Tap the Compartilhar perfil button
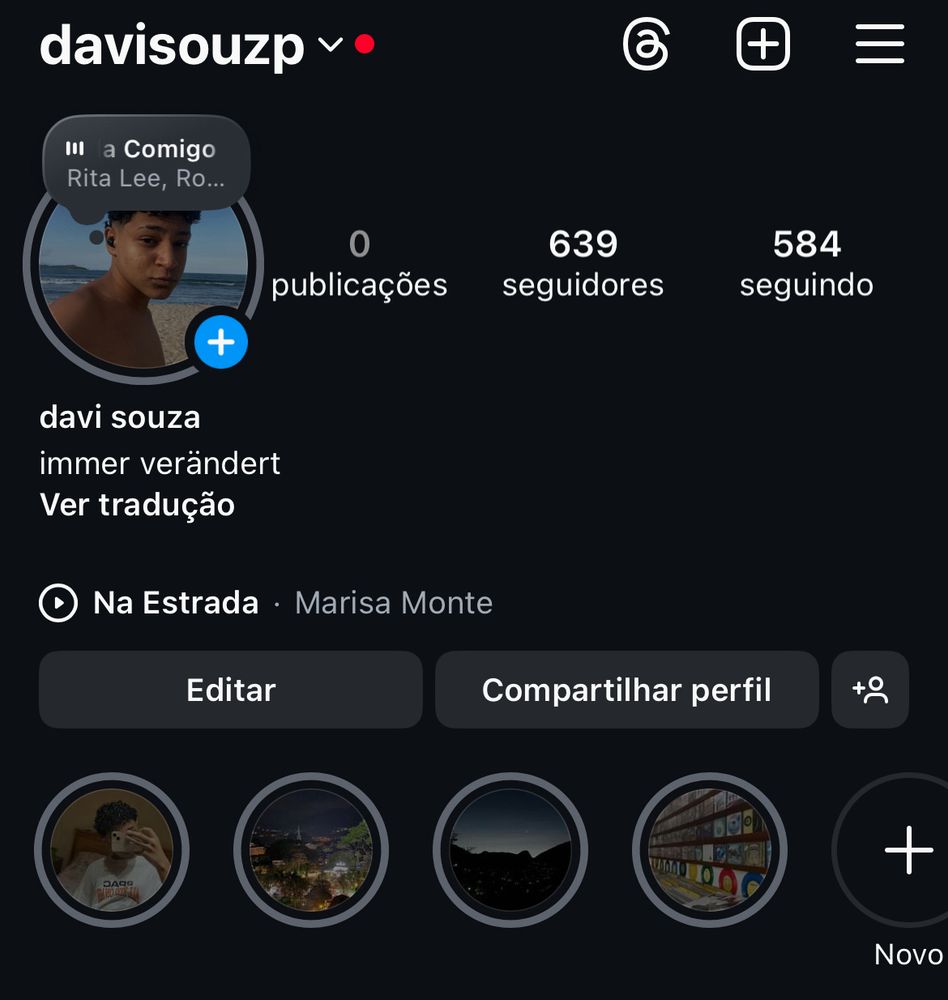Image resolution: width=948 pixels, height=1000 pixels. click(626, 690)
